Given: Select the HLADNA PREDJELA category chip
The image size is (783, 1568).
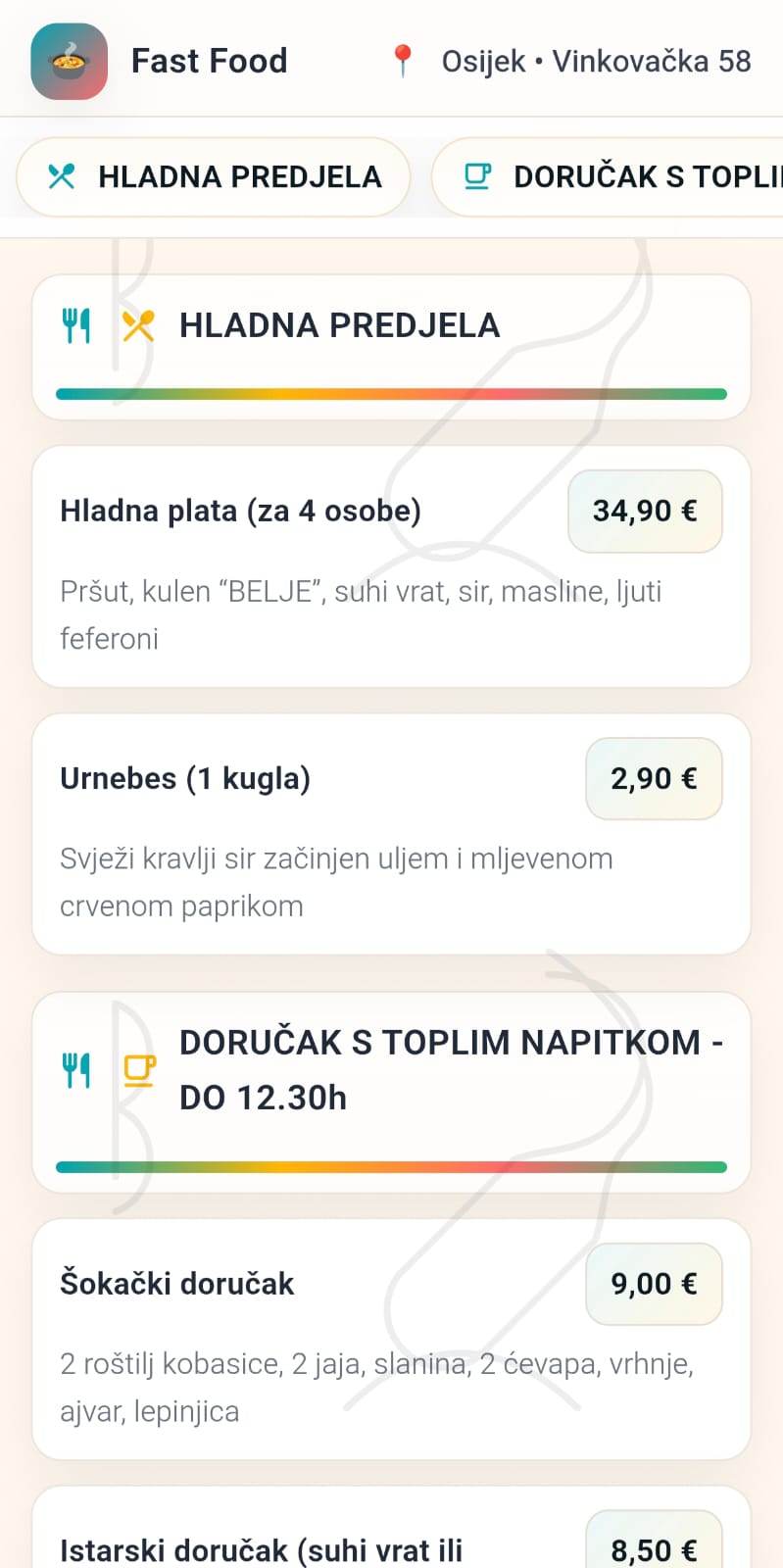Looking at the screenshot, I should 214,176.
